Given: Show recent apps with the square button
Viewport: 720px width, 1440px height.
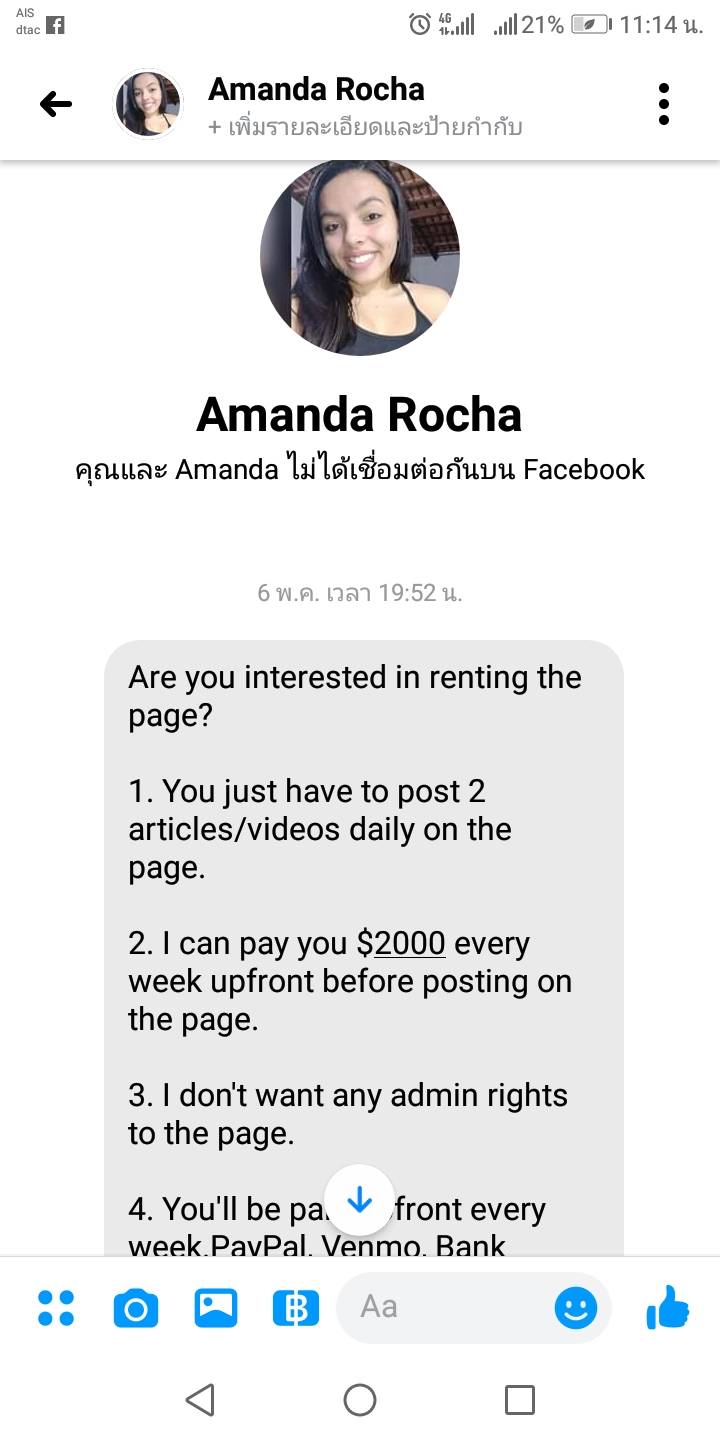Looking at the screenshot, I should point(520,1400).
